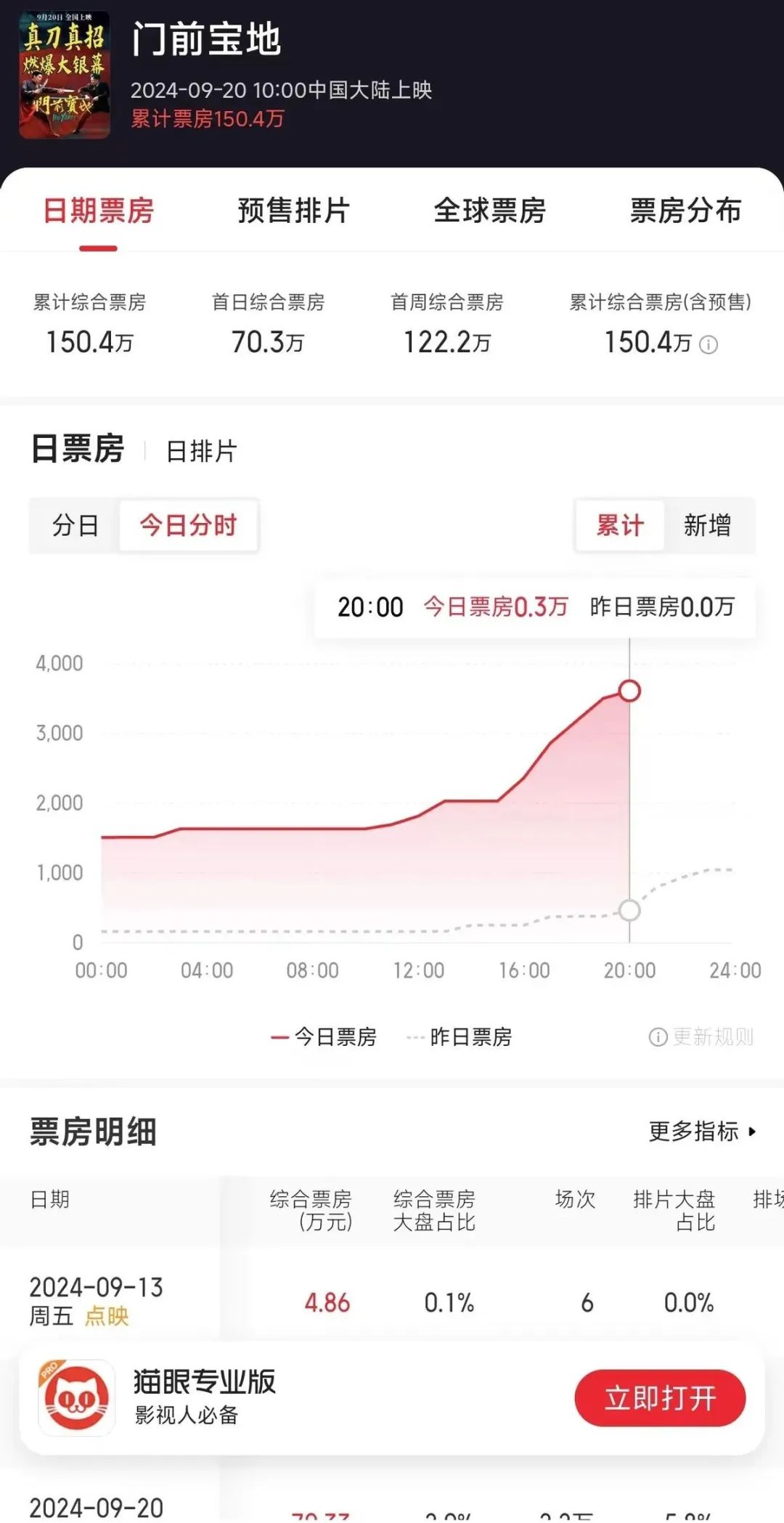Toggle 昨日票房 legend series
The image size is (784, 1523).
[x=460, y=1036]
